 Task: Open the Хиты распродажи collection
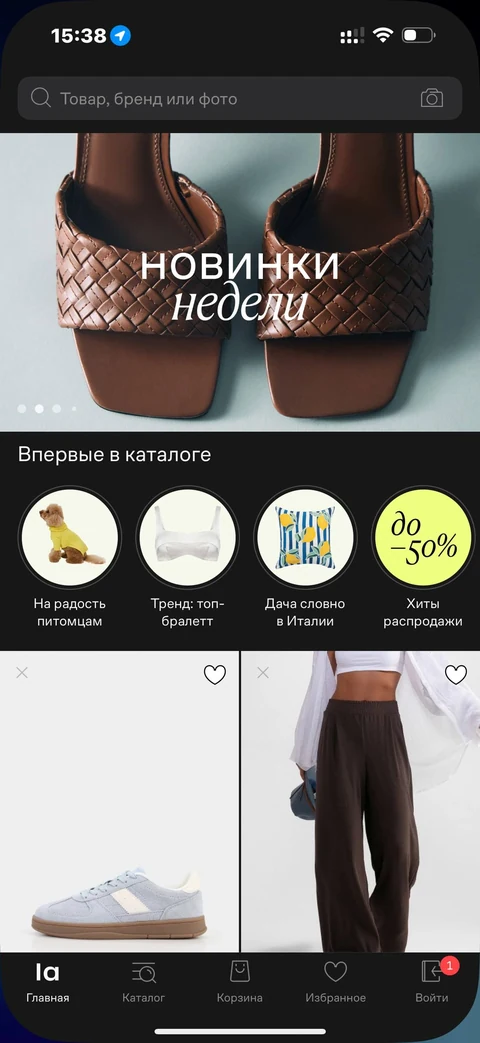tap(423, 558)
